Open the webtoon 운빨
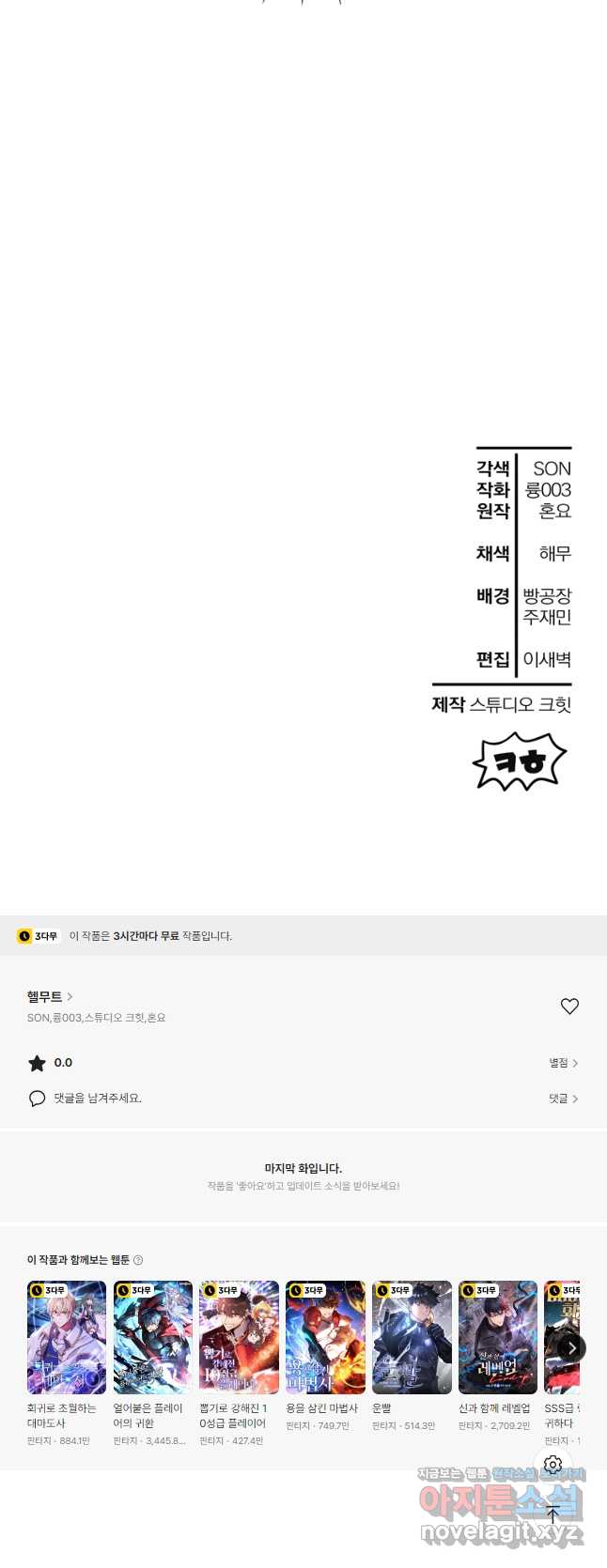The image size is (607, 1568). coord(412,1337)
